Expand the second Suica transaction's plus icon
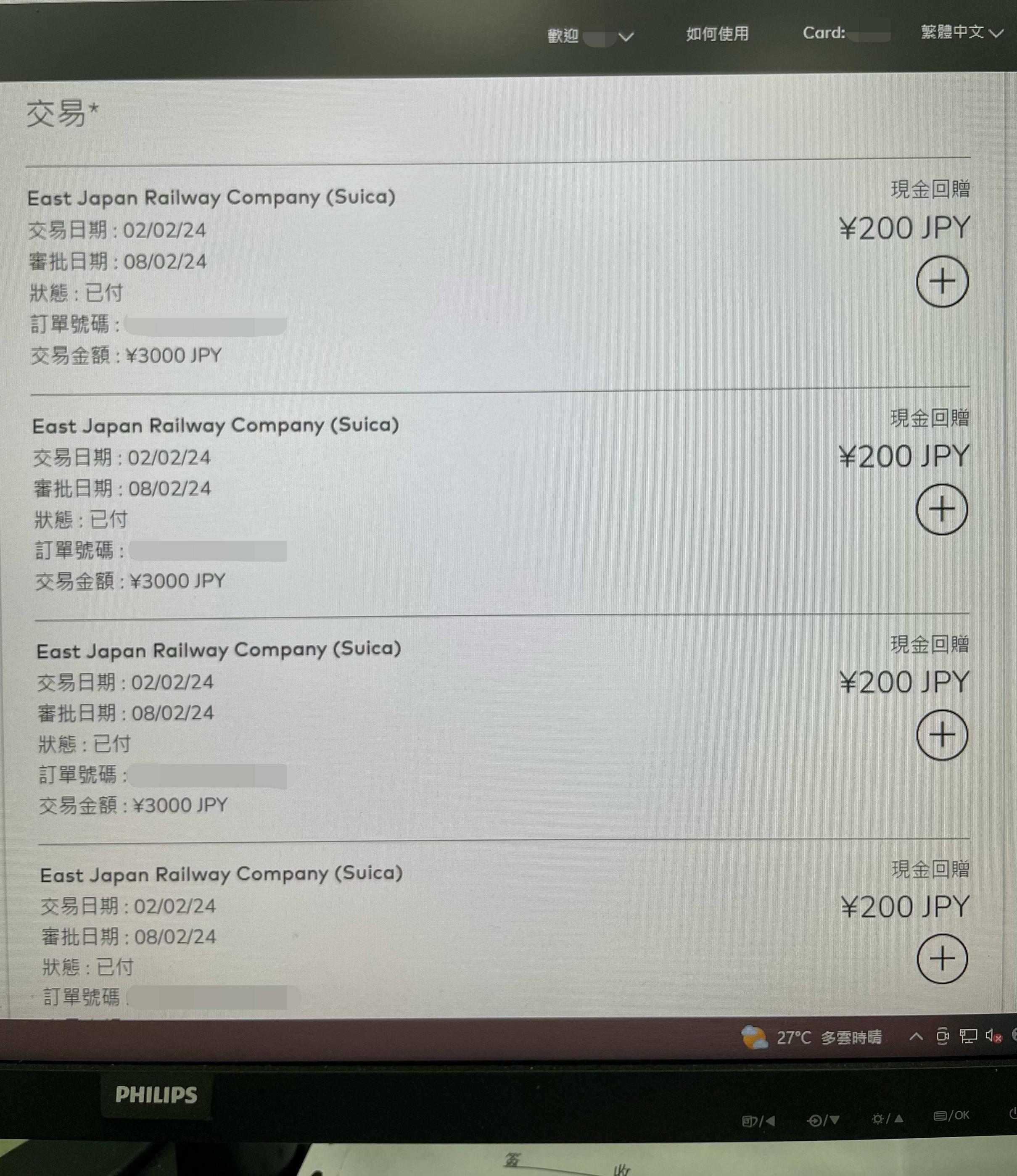 [x=941, y=509]
